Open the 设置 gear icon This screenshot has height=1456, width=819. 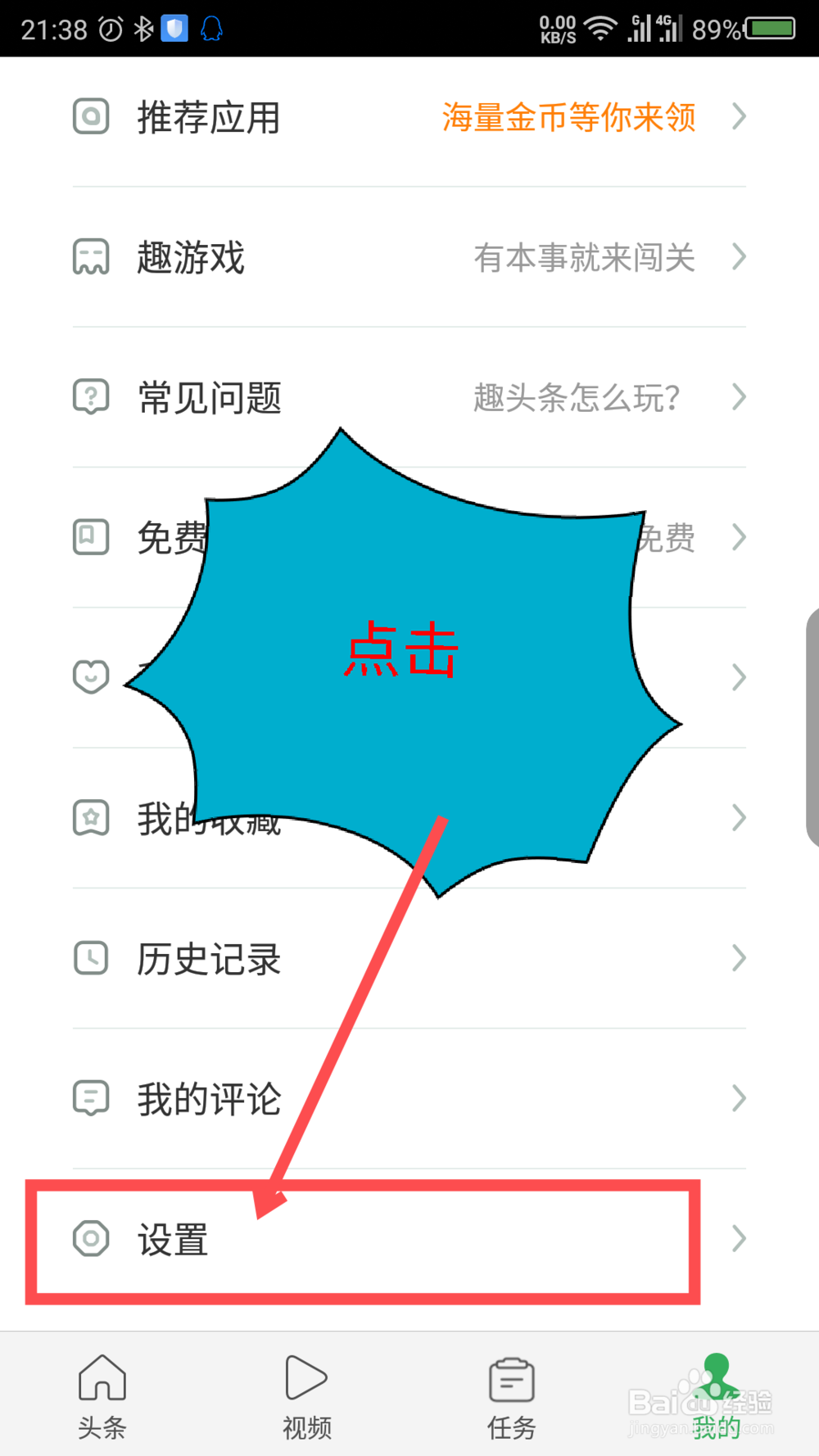coord(90,1239)
